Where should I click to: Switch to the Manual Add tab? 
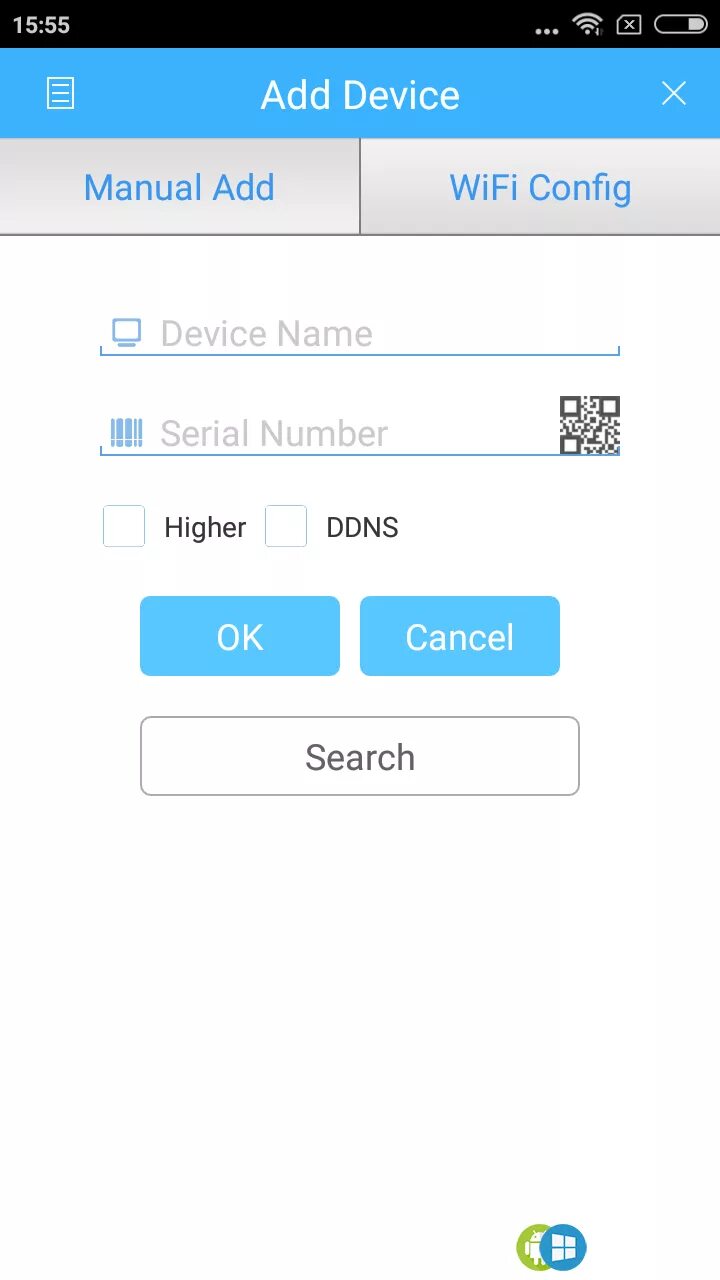(x=179, y=187)
